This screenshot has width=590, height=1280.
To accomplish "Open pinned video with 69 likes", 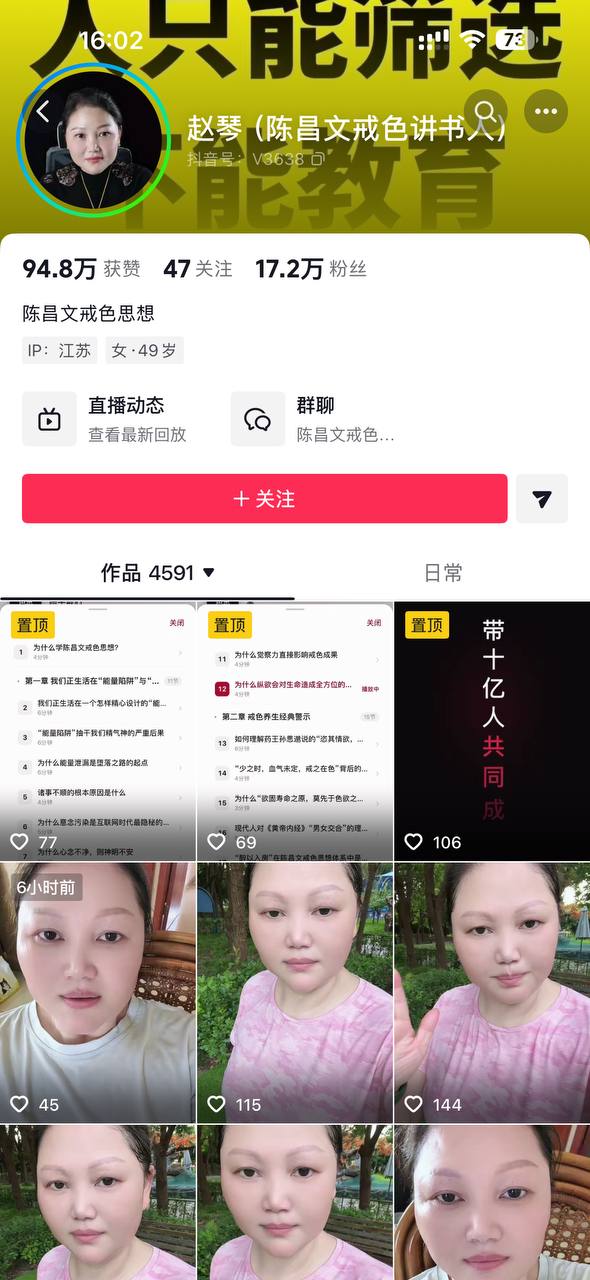I will click(x=295, y=731).
